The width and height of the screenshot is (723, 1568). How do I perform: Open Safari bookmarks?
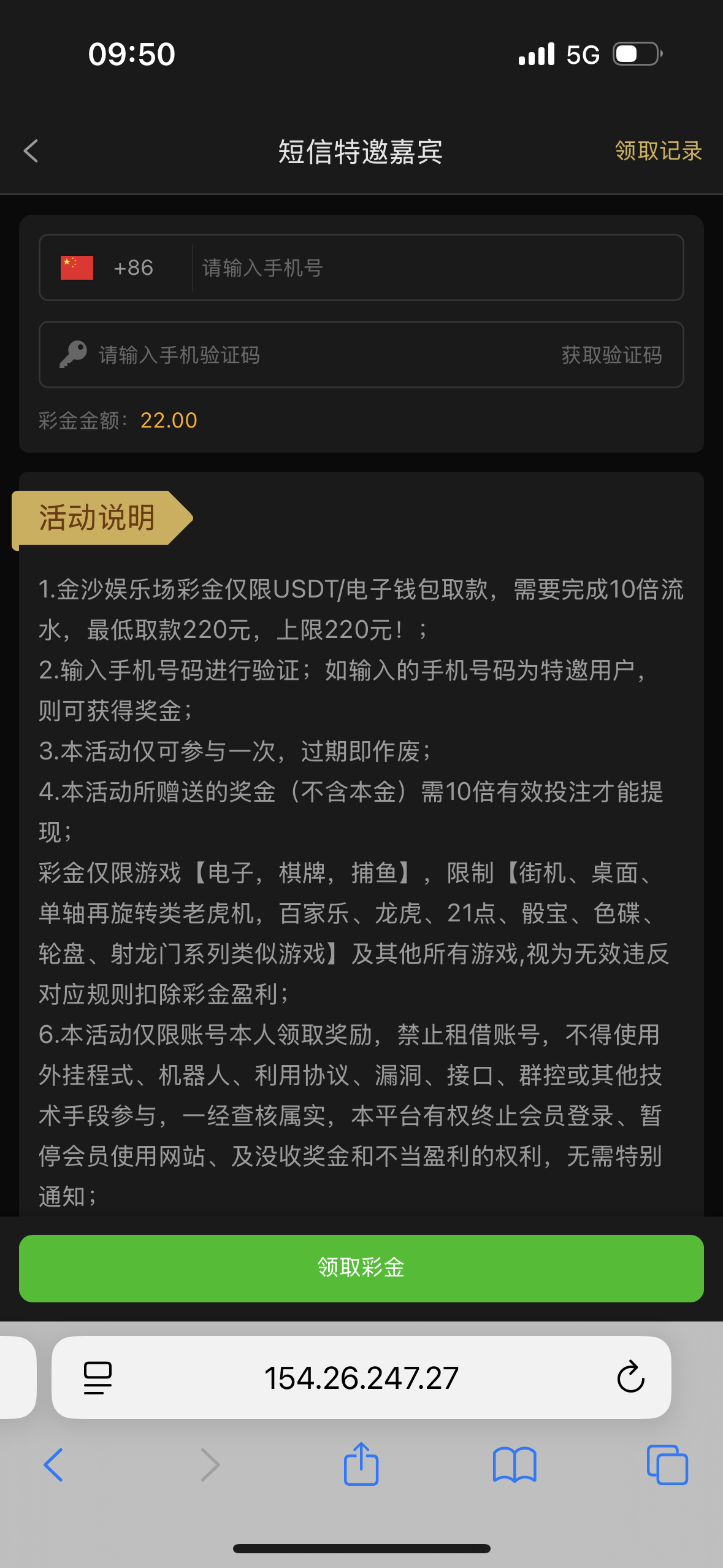tap(515, 1465)
